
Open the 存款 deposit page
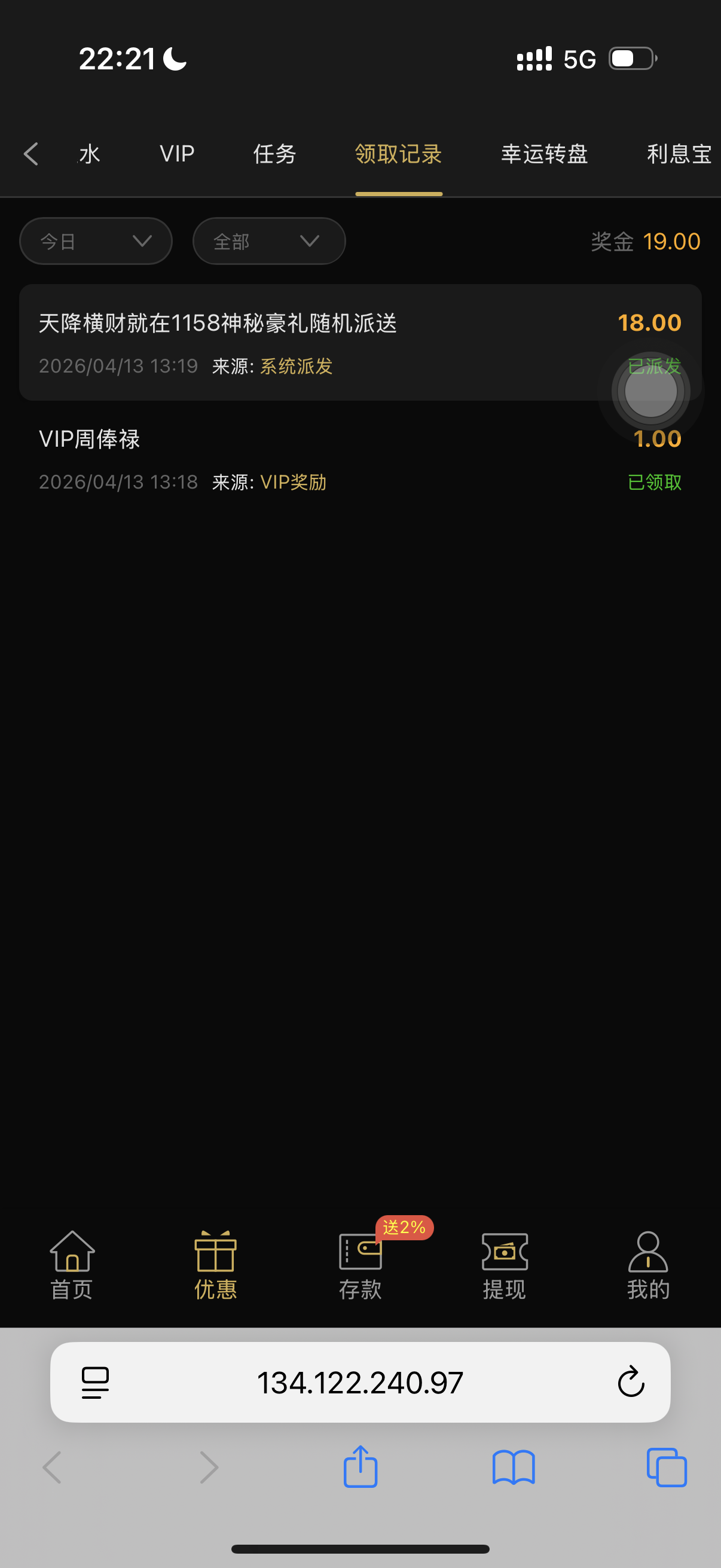[x=360, y=1265]
